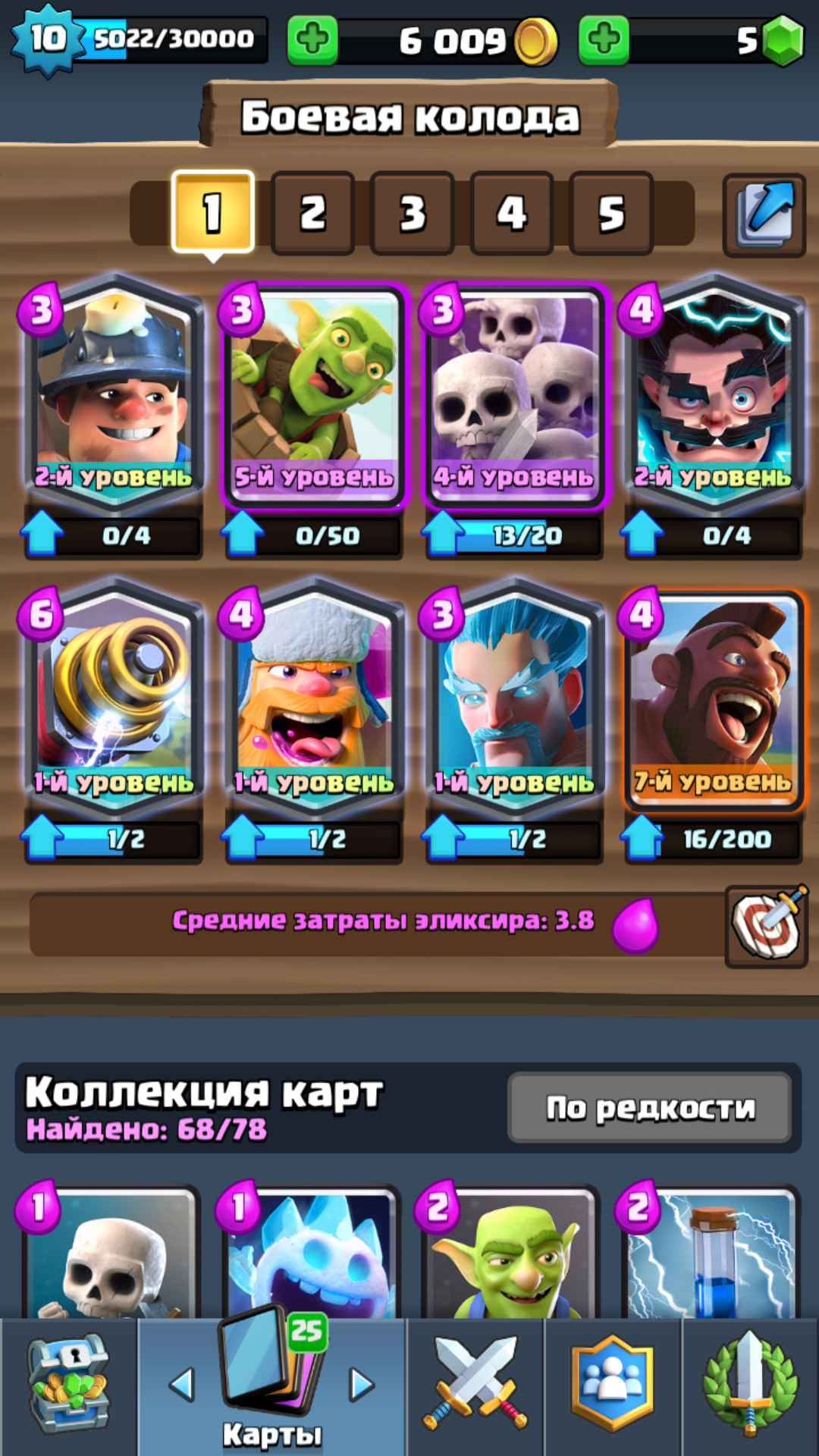Select deck slot 4
819x1456 pixels.
(511, 213)
